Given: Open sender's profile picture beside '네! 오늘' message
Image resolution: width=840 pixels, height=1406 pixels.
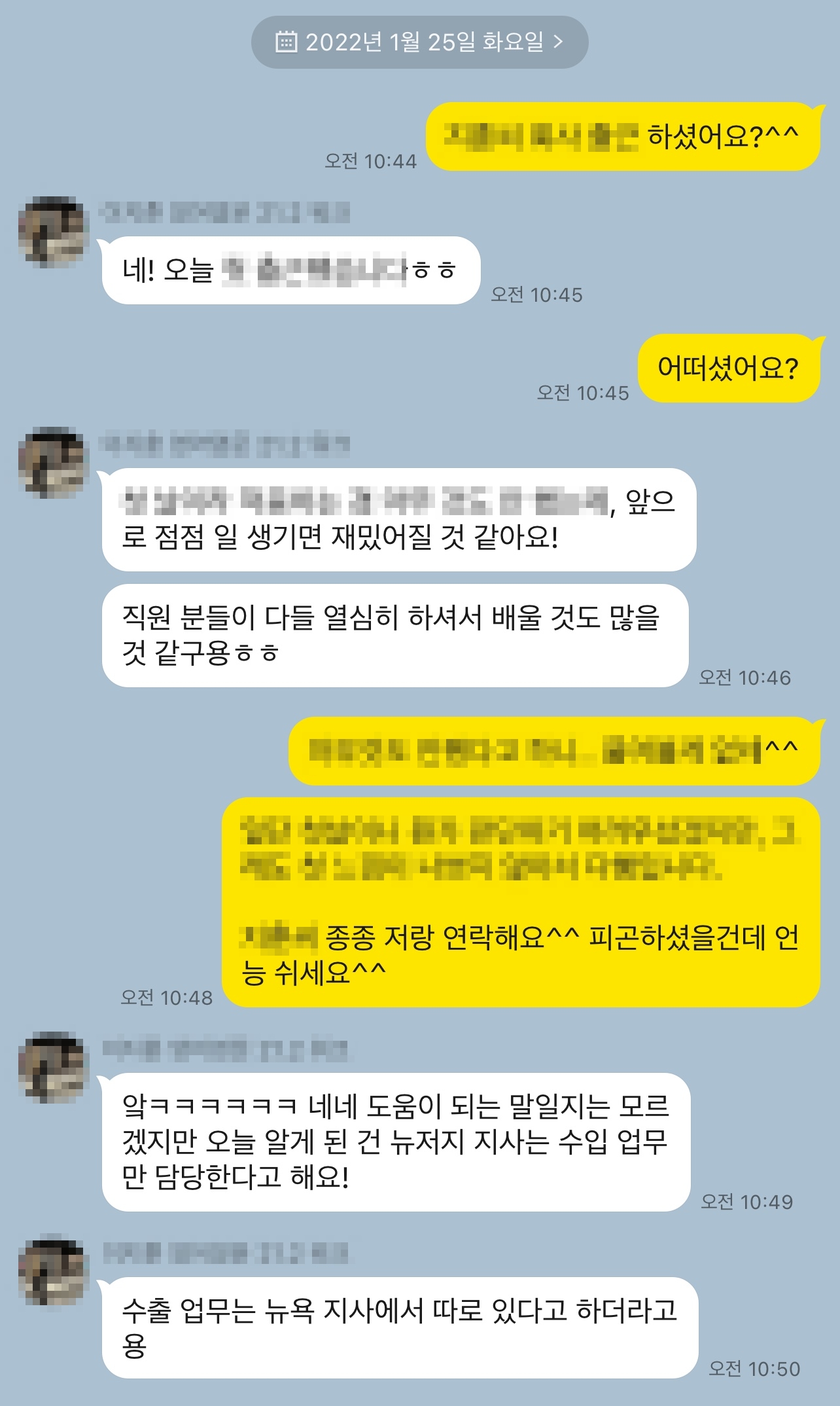Looking at the screenshot, I should click(x=53, y=232).
